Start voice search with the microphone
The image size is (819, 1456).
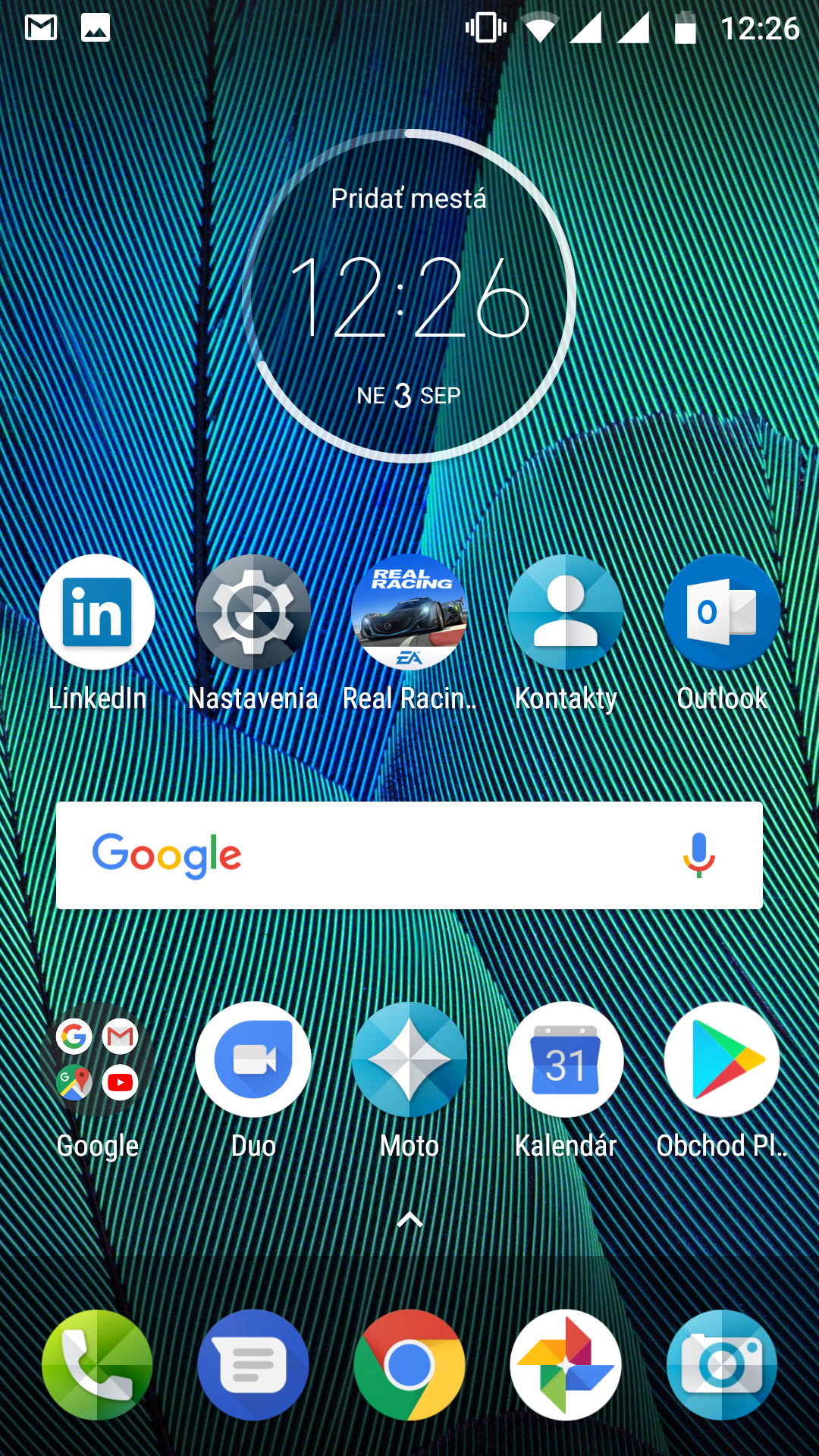click(699, 855)
